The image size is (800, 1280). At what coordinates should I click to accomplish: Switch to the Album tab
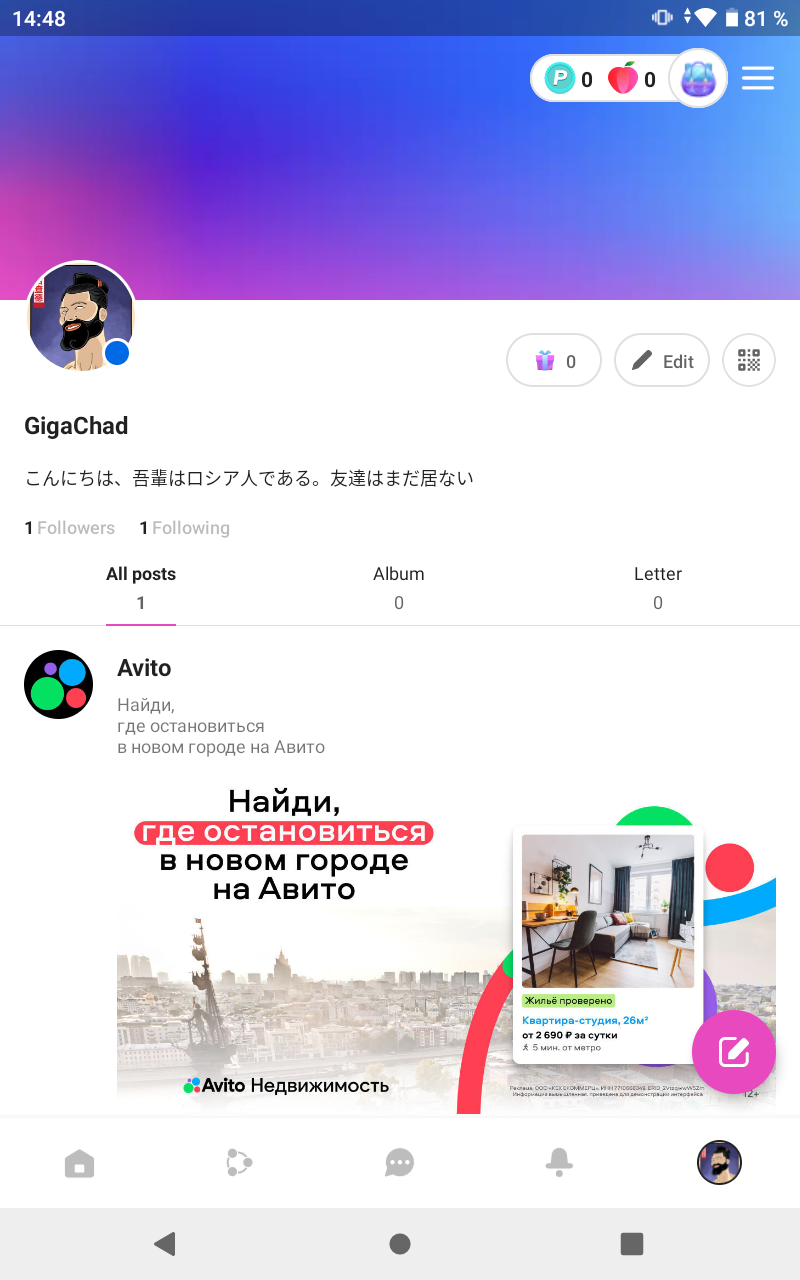tap(399, 587)
